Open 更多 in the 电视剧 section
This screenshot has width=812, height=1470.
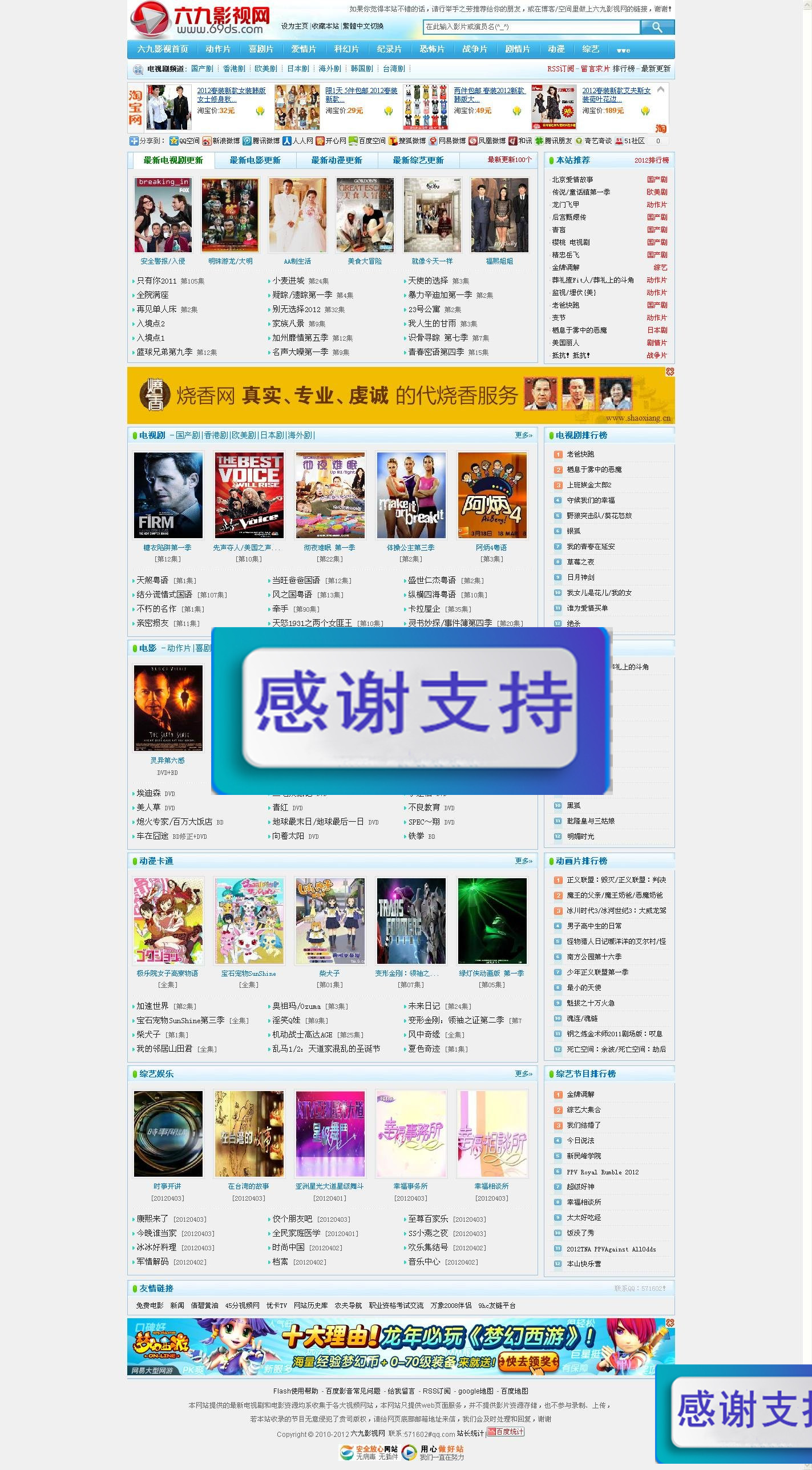(x=523, y=435)
